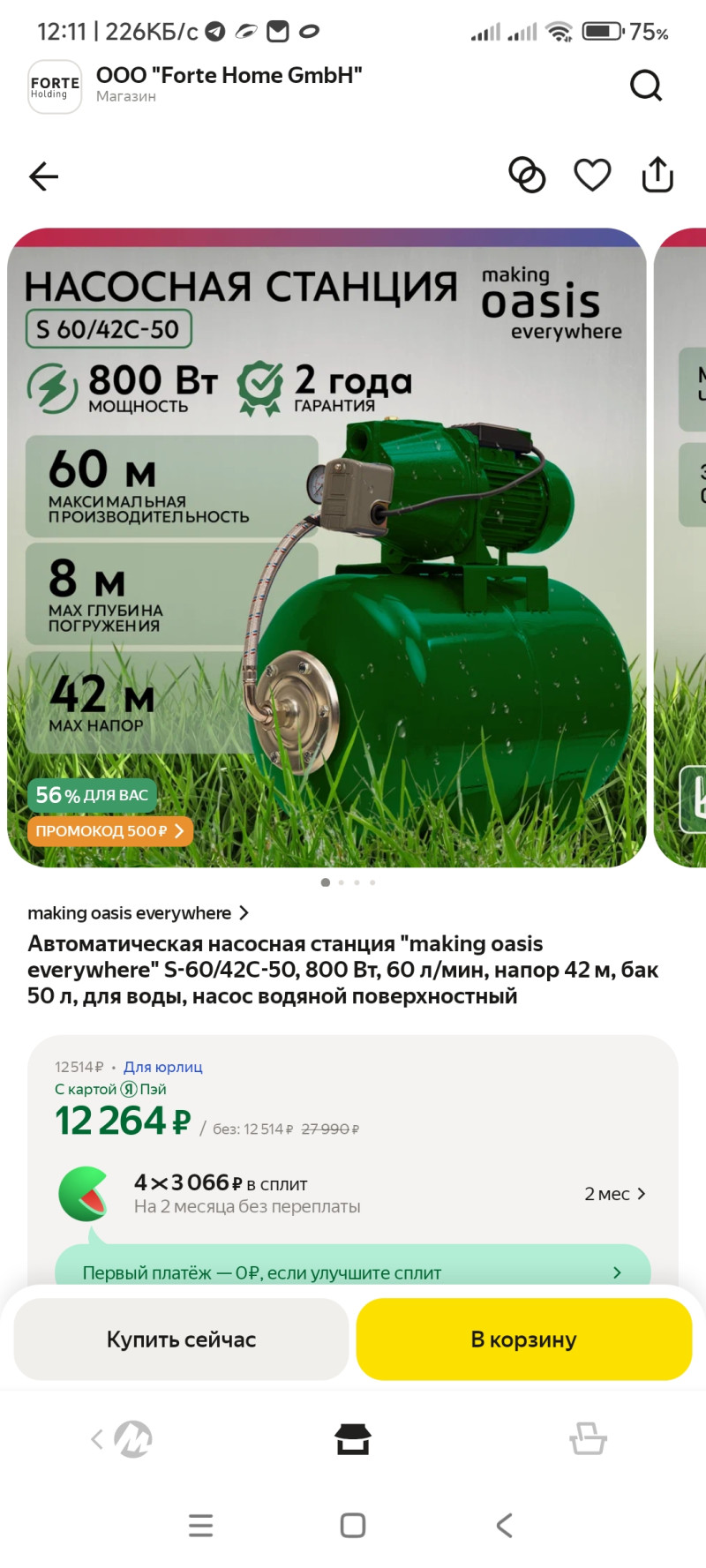The image size is (706, 1568).
Task: Open search in the store
Action: 645,86
